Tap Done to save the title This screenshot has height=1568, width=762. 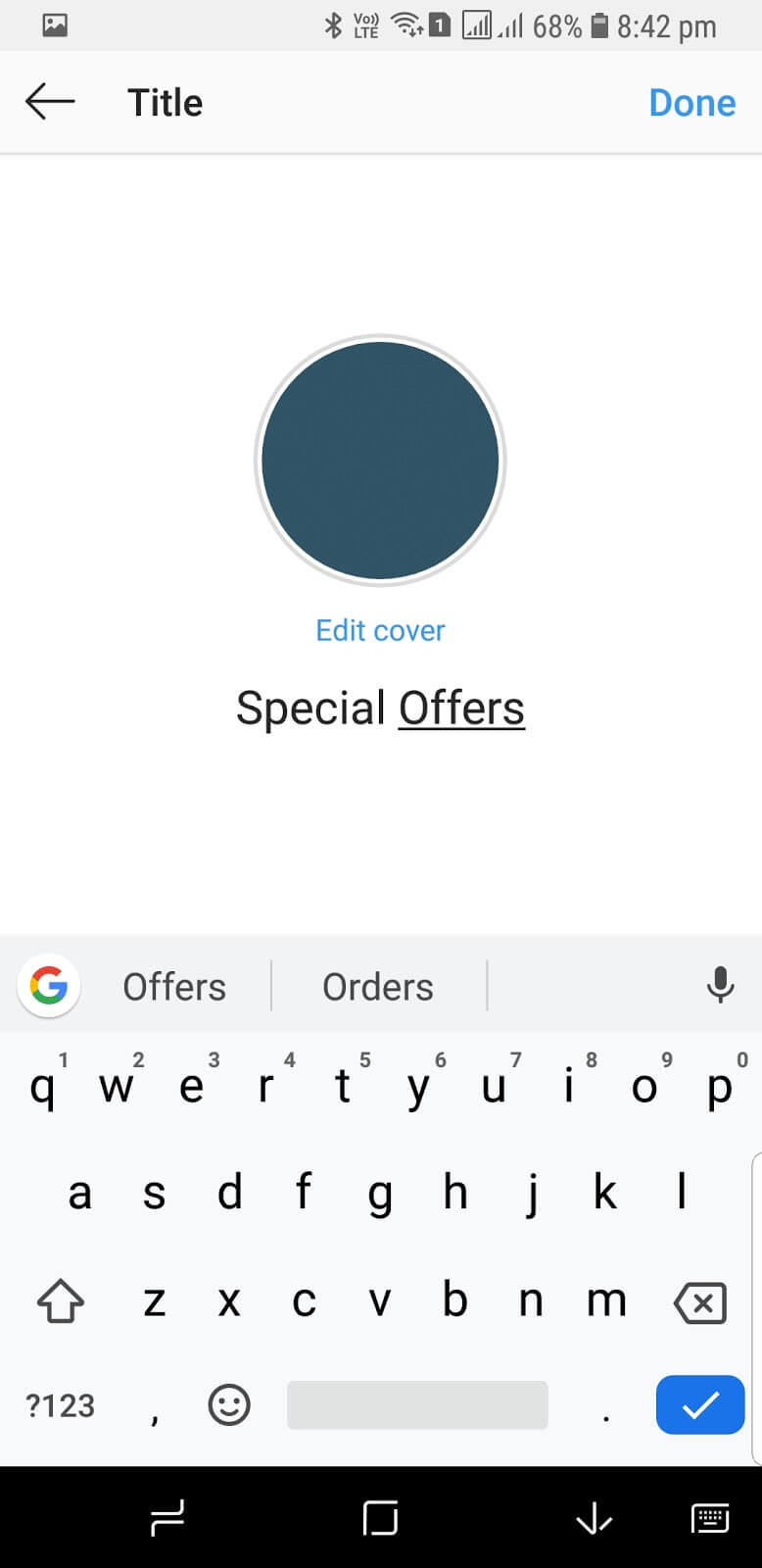pyautogui.click(x=691, y=103)
